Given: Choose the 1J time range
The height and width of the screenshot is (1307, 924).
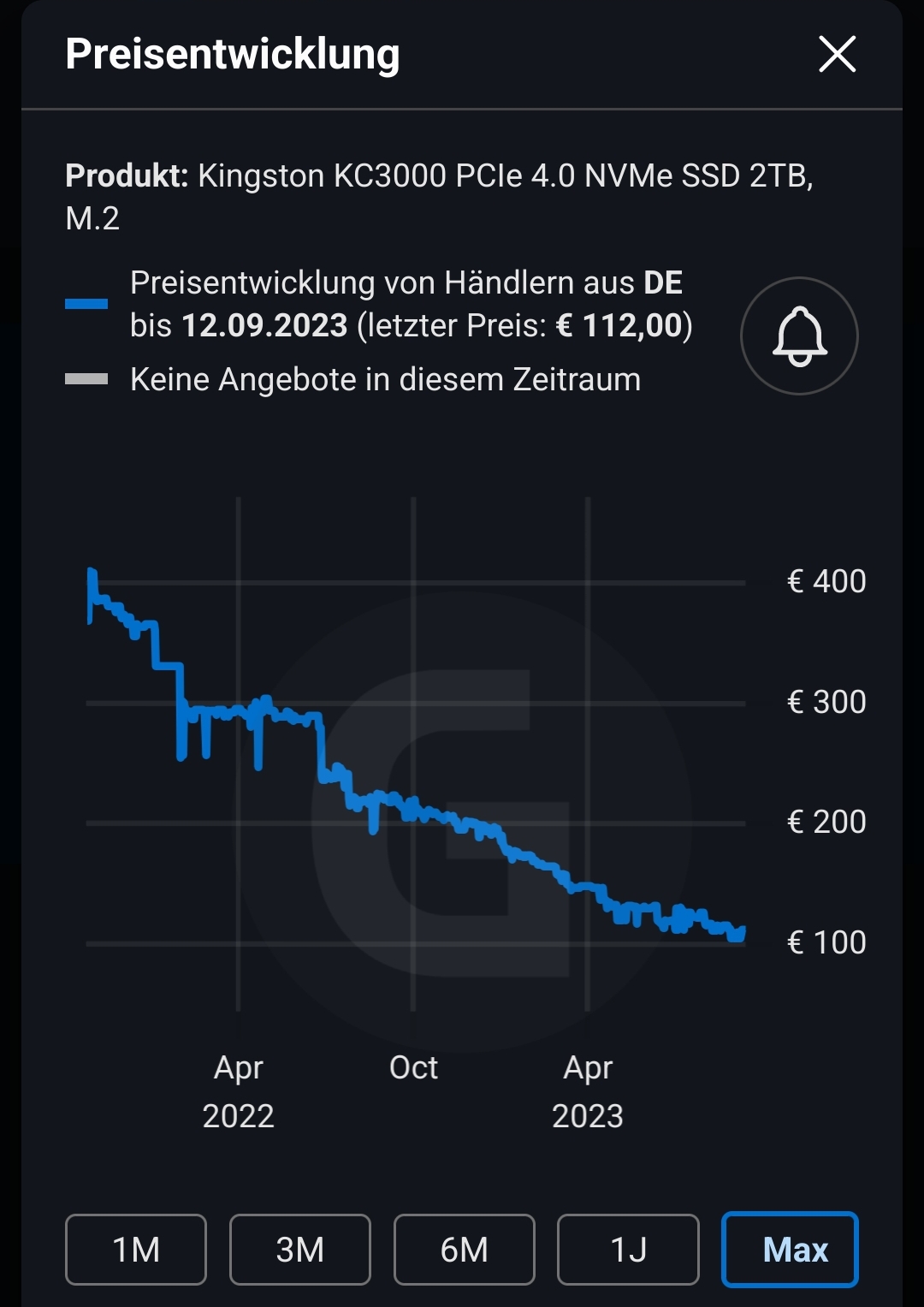Looking at the screenshot, I should point(628,1250).
